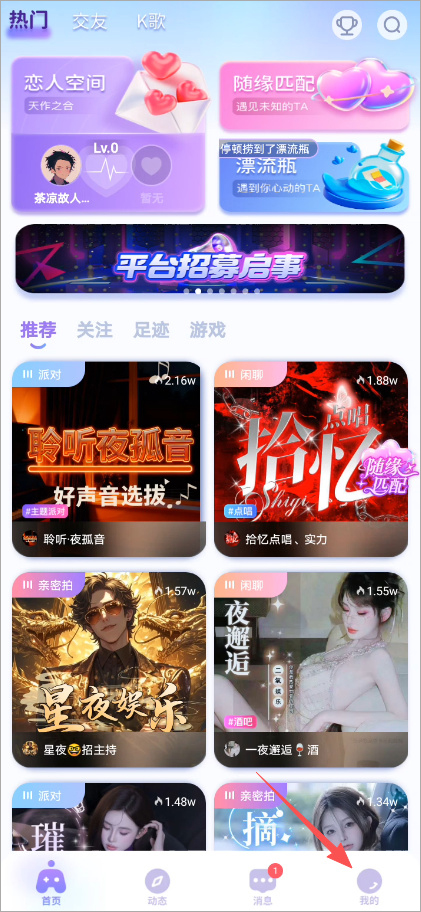Switch to the 交友 top tab
This screenshot has width=421, height=912.
[90, 22]
